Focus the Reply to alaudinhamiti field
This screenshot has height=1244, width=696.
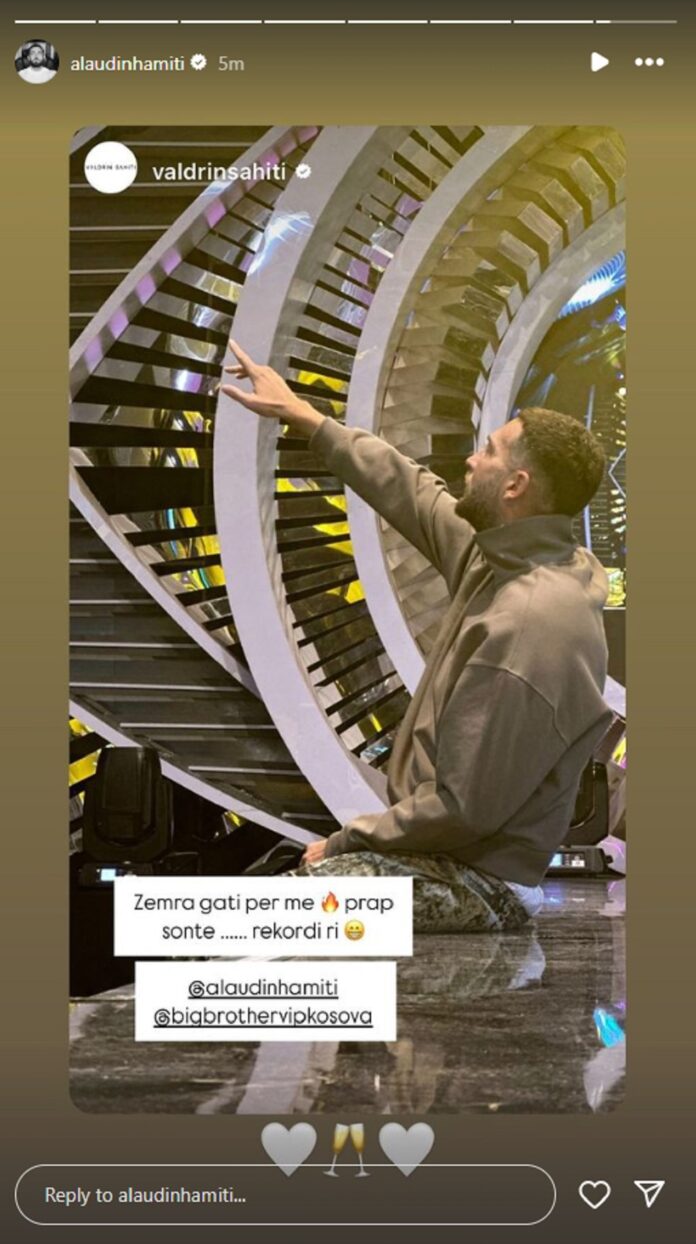tap(285, 1195)
